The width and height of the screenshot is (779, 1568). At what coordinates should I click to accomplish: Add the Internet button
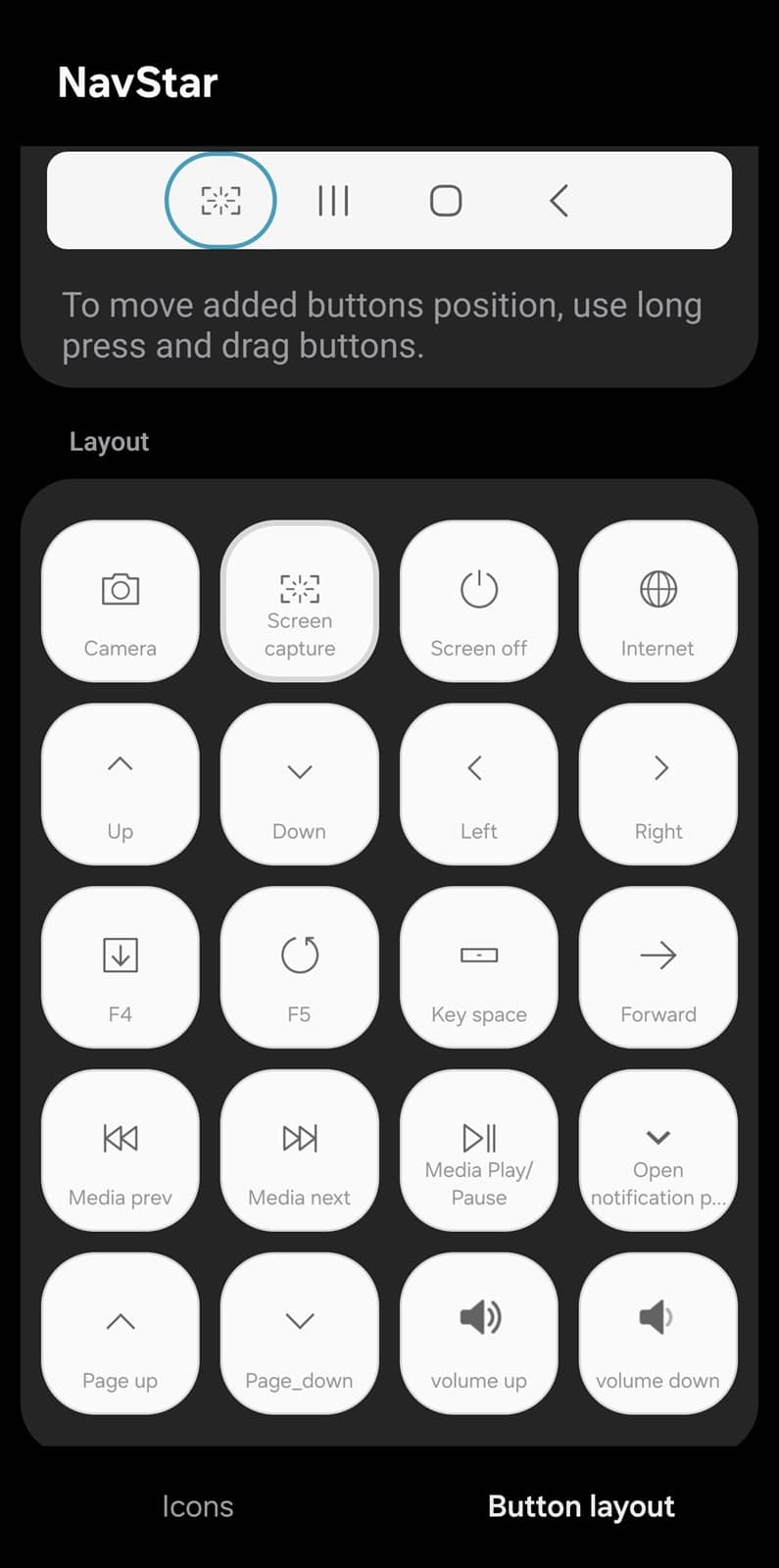(x=657, y=602)
